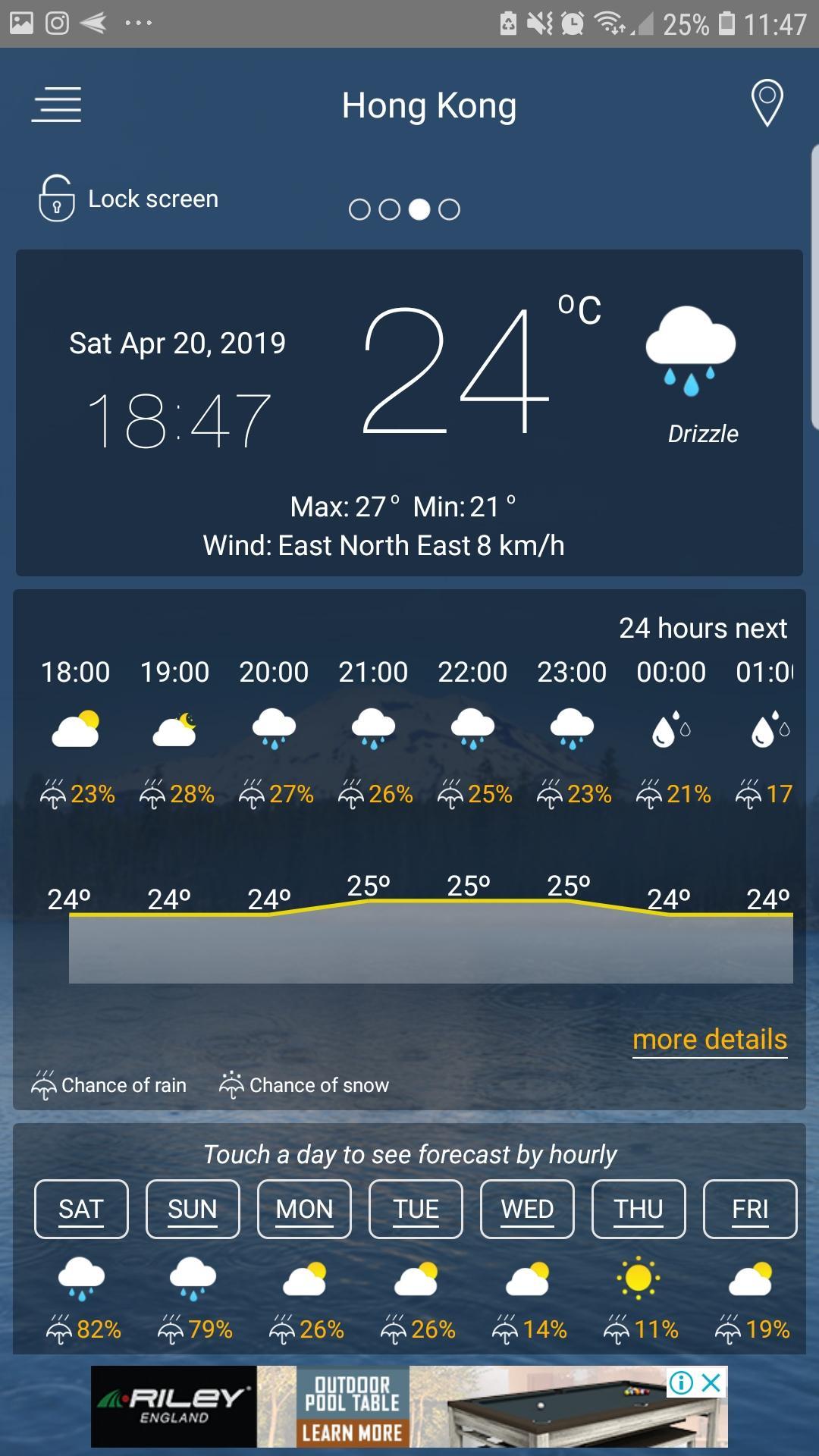Tap the drizzle weather icon beside temperature
Image resolution: width=819 pixels, height=1456 pixels.
690,349
